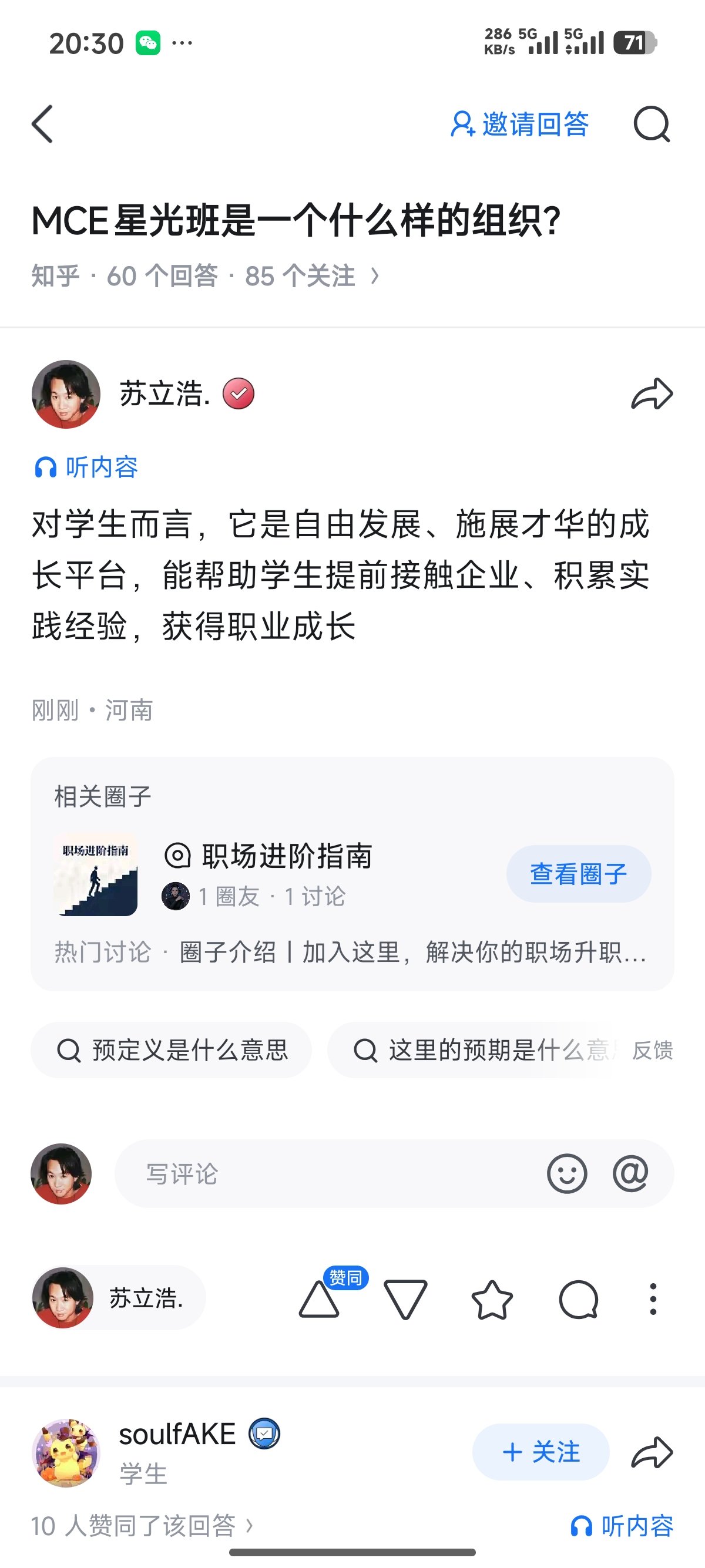Image resolution: width=705 pixels, height=1568 pixels.
Task: Favorite the answer with the star icon
Action: [x=492, y=1300]
